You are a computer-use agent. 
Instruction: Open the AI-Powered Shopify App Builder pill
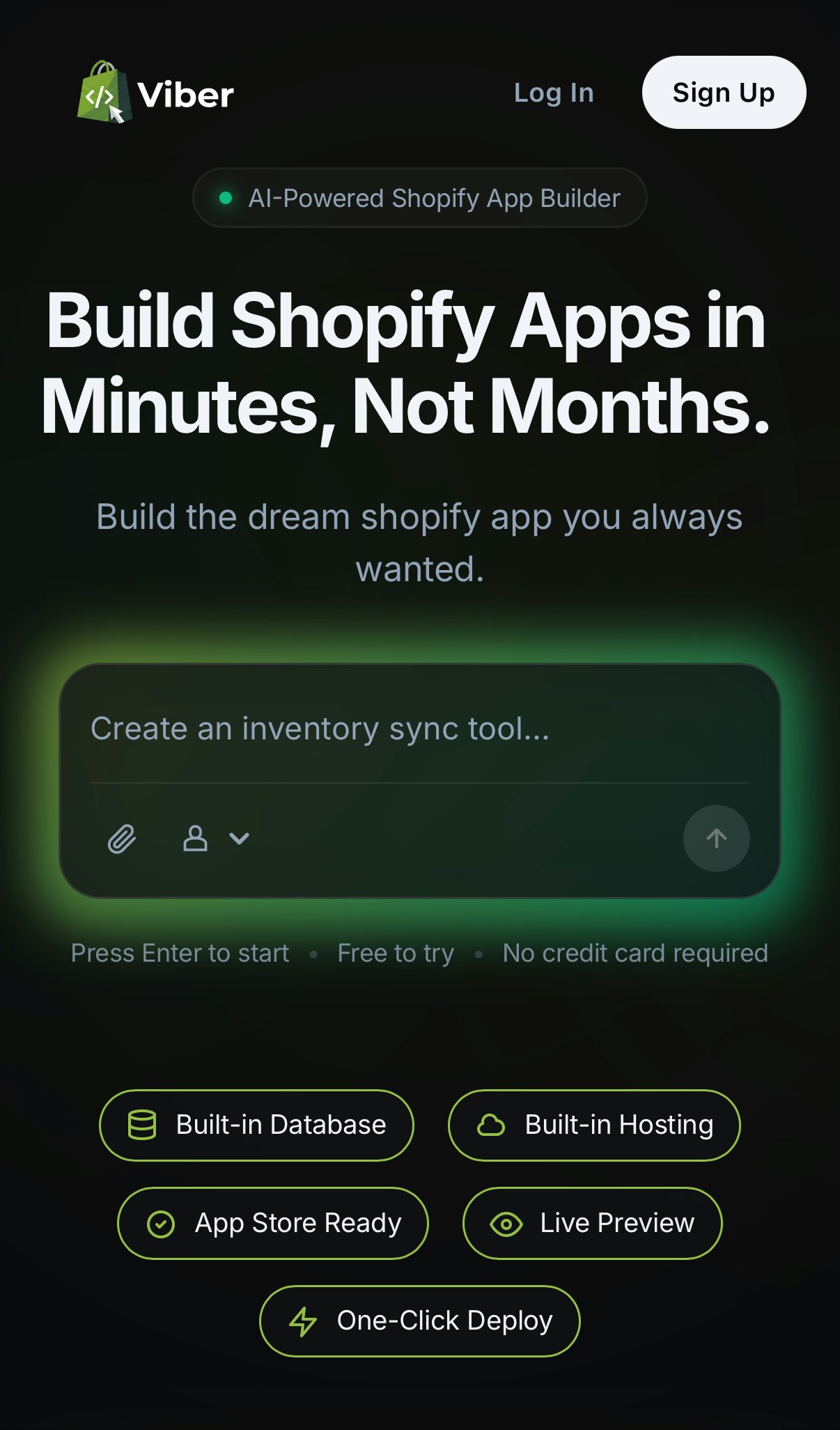pyautogui.click(x=419, y=197)
